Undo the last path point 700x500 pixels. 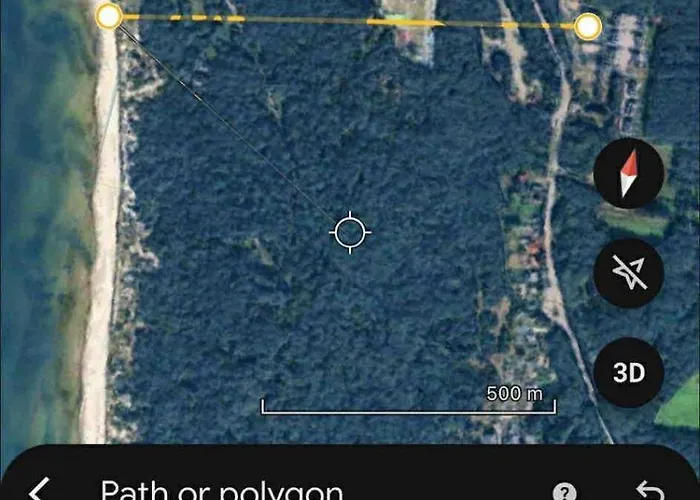pos(650,490)
